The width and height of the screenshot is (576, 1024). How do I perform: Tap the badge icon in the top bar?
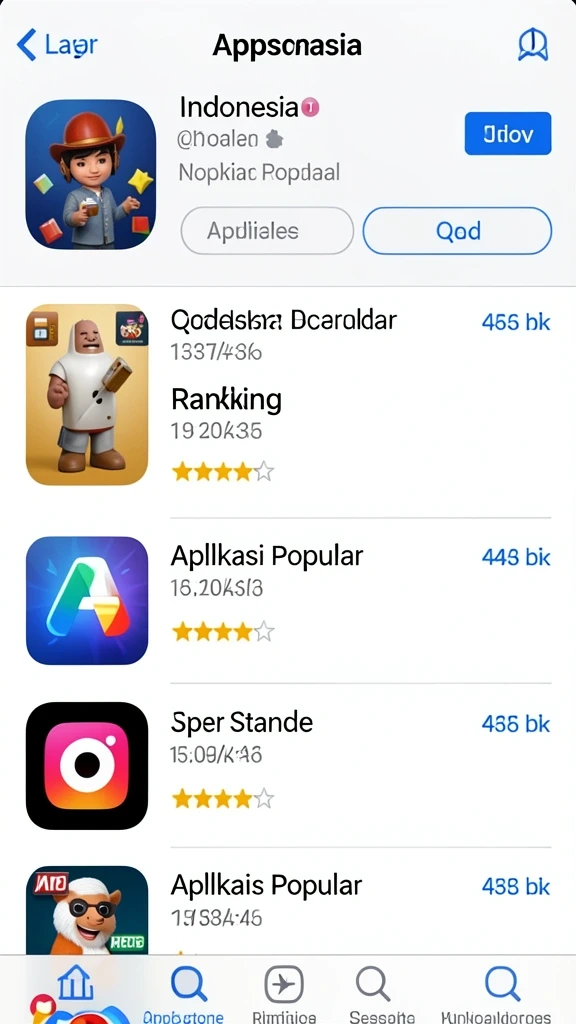pyautogui.click(x=532, y=45)
